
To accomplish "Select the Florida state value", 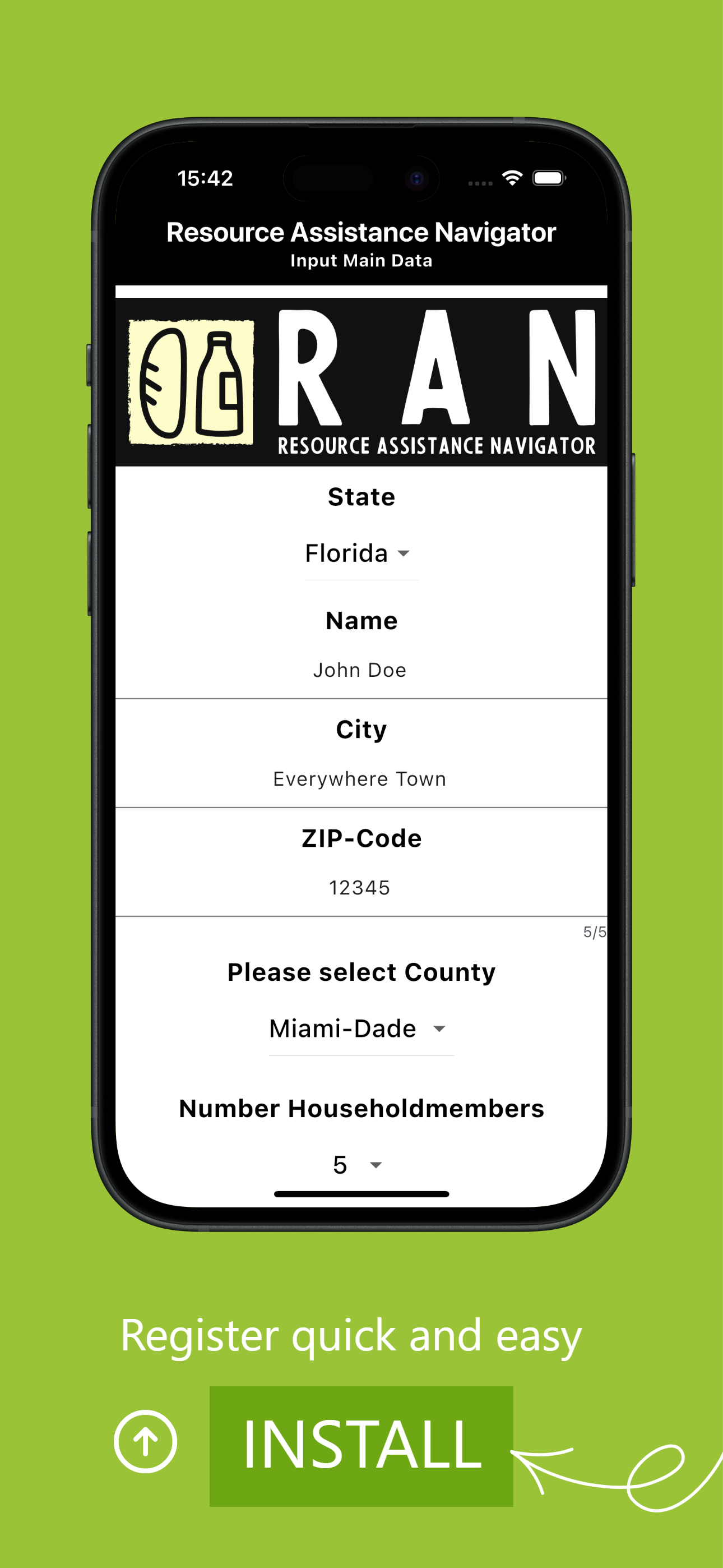I will (347, 554).
